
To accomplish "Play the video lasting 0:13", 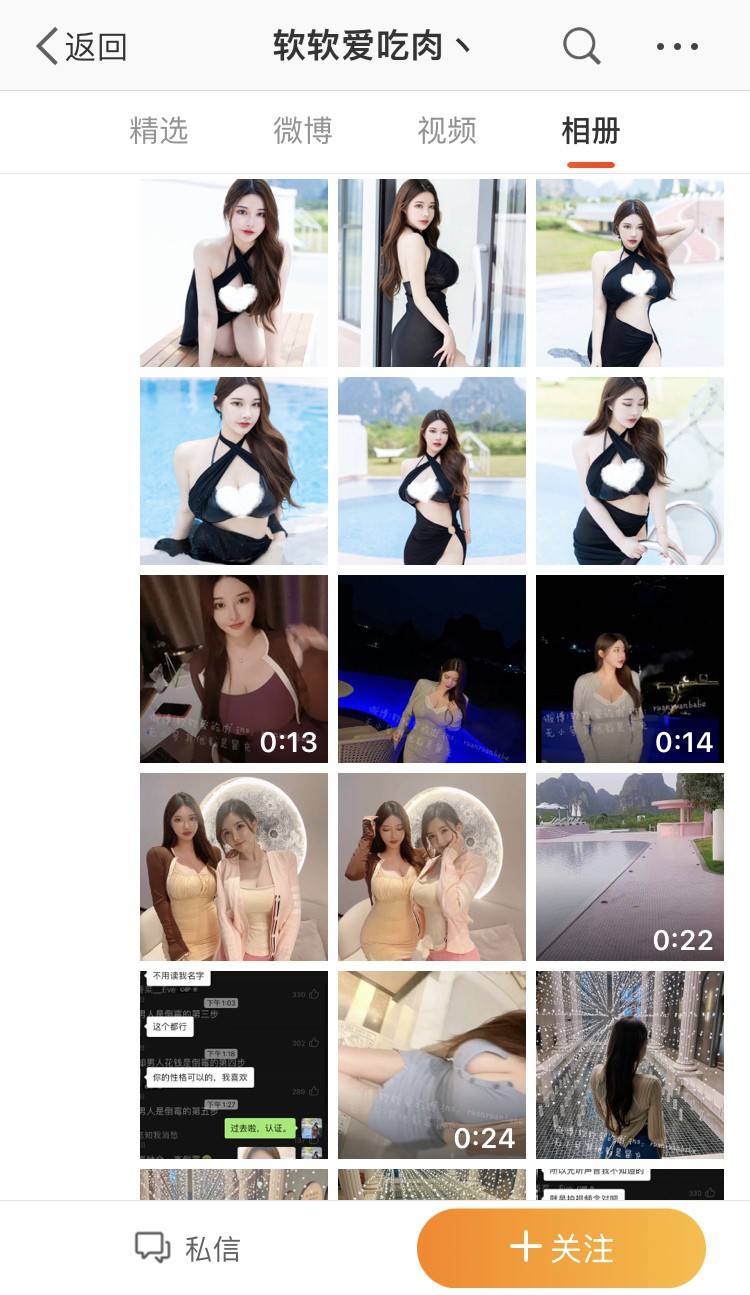I will tap(233, 669).
